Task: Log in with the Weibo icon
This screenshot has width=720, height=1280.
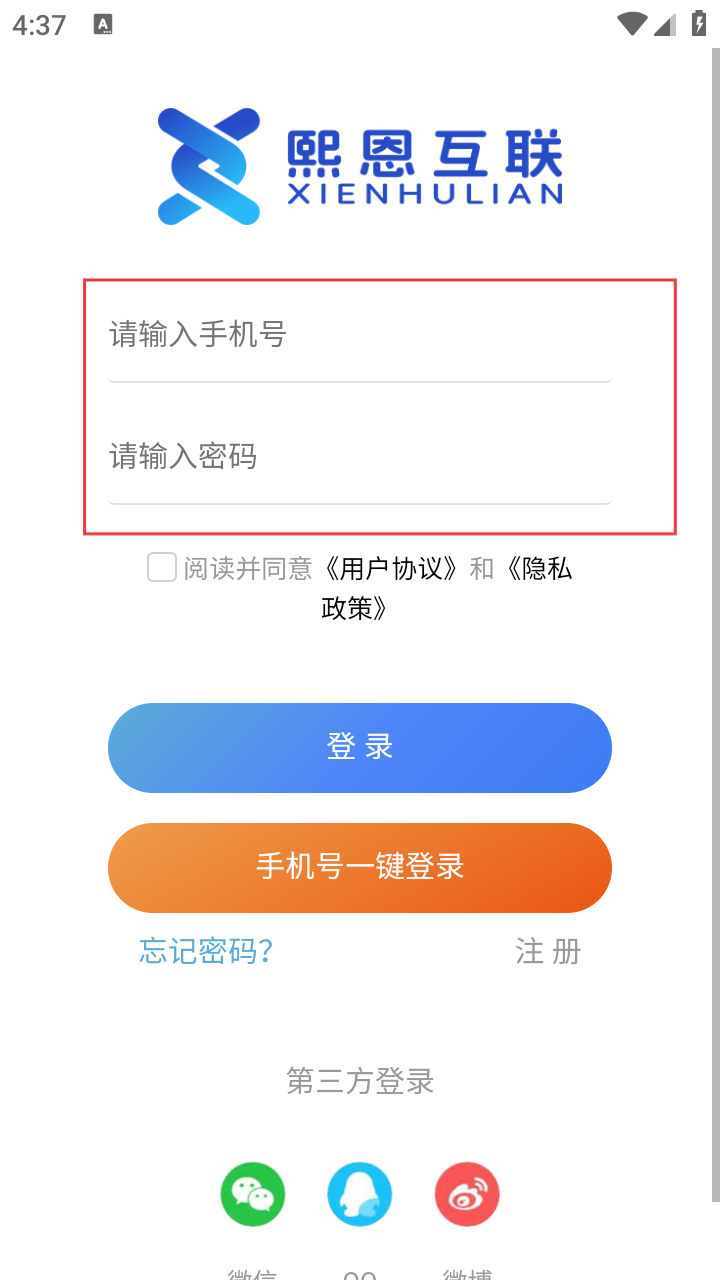Action: (x=467, y=1194)
